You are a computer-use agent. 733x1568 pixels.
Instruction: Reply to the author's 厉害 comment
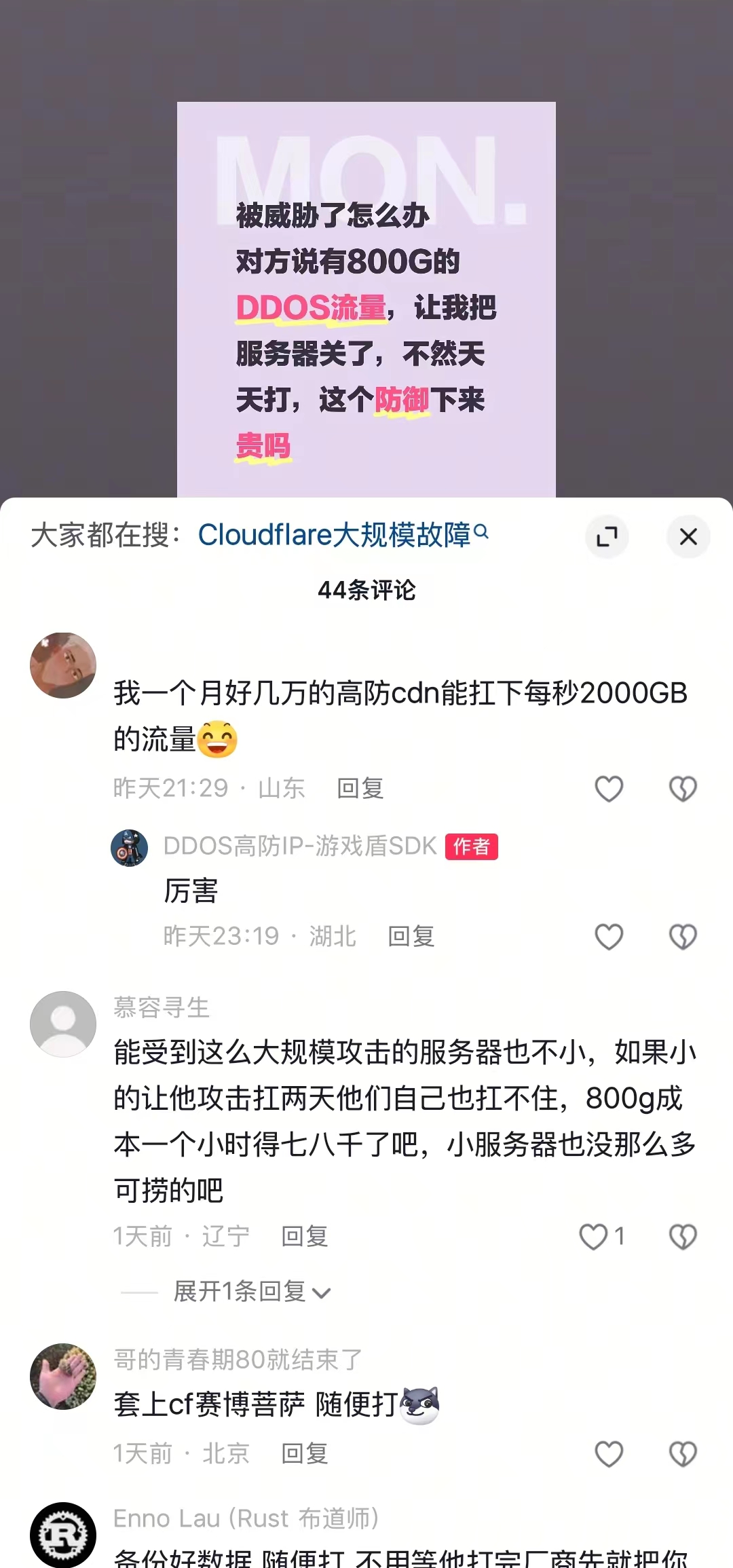pyautogui.click(x=411, y=937)
